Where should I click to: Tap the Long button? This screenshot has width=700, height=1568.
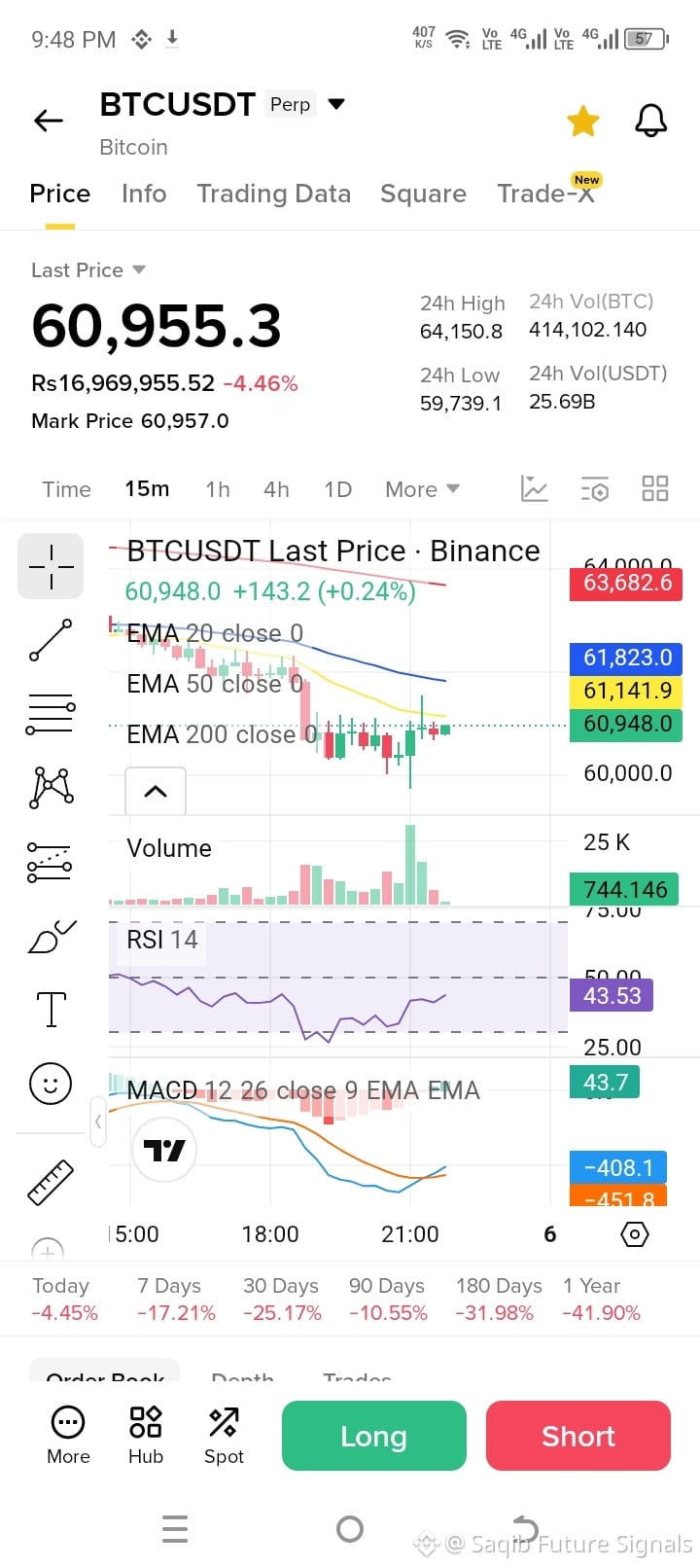[374, 1436]
